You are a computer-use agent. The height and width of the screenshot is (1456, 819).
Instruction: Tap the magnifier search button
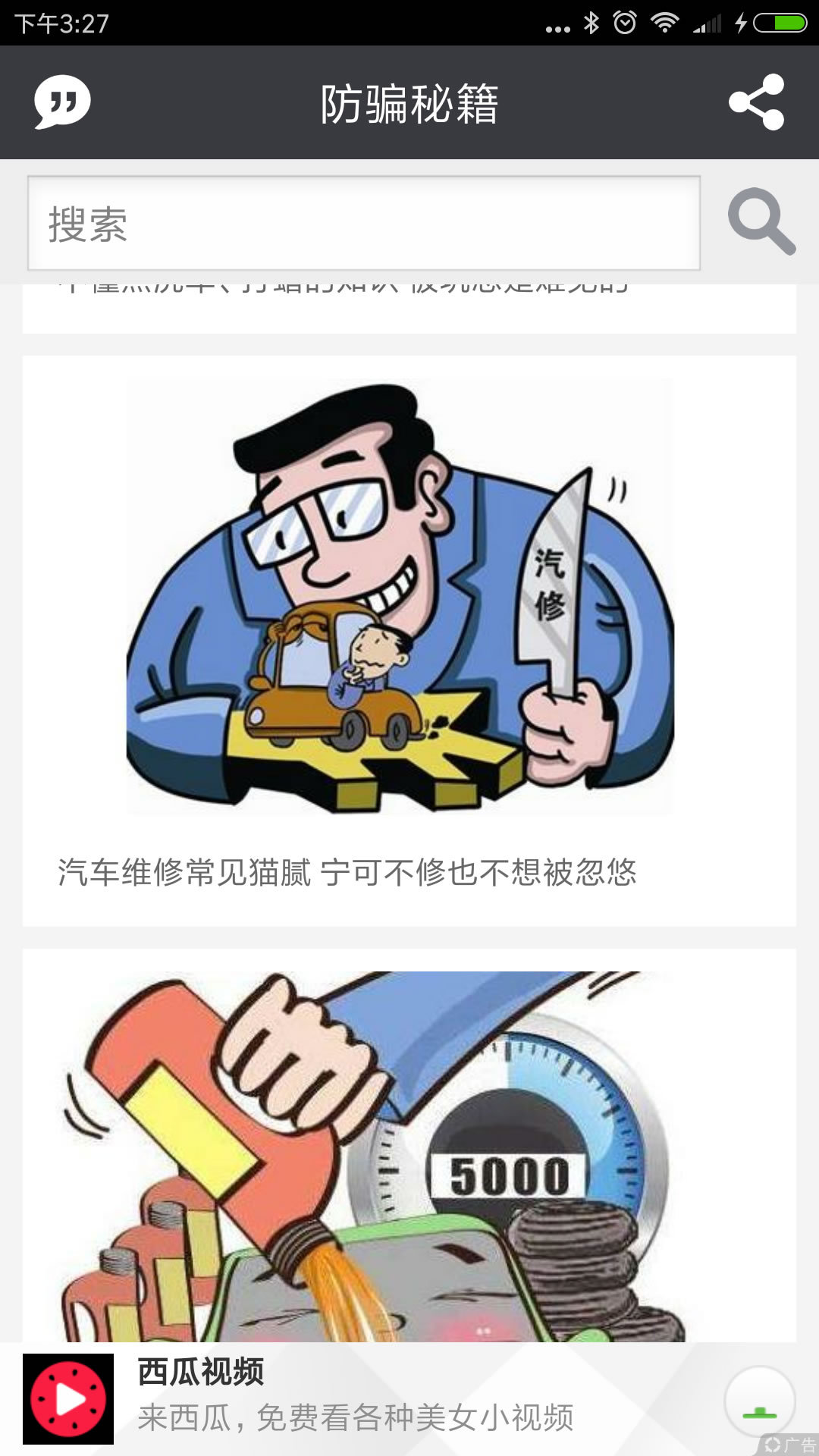[x=761, y=222]
